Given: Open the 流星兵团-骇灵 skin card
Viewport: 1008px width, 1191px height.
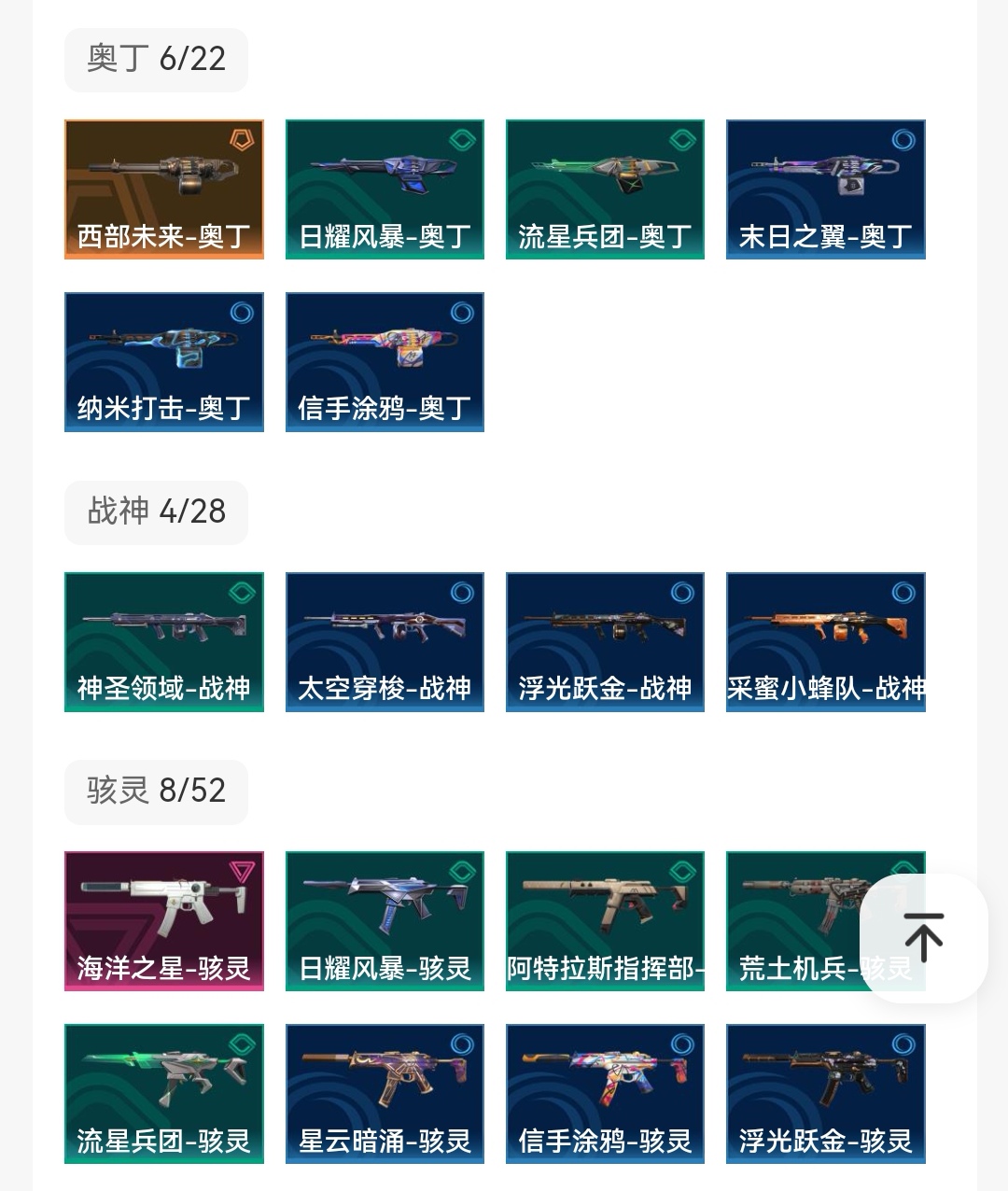Looking at the screenshot, I should (x=164, y=1094).
